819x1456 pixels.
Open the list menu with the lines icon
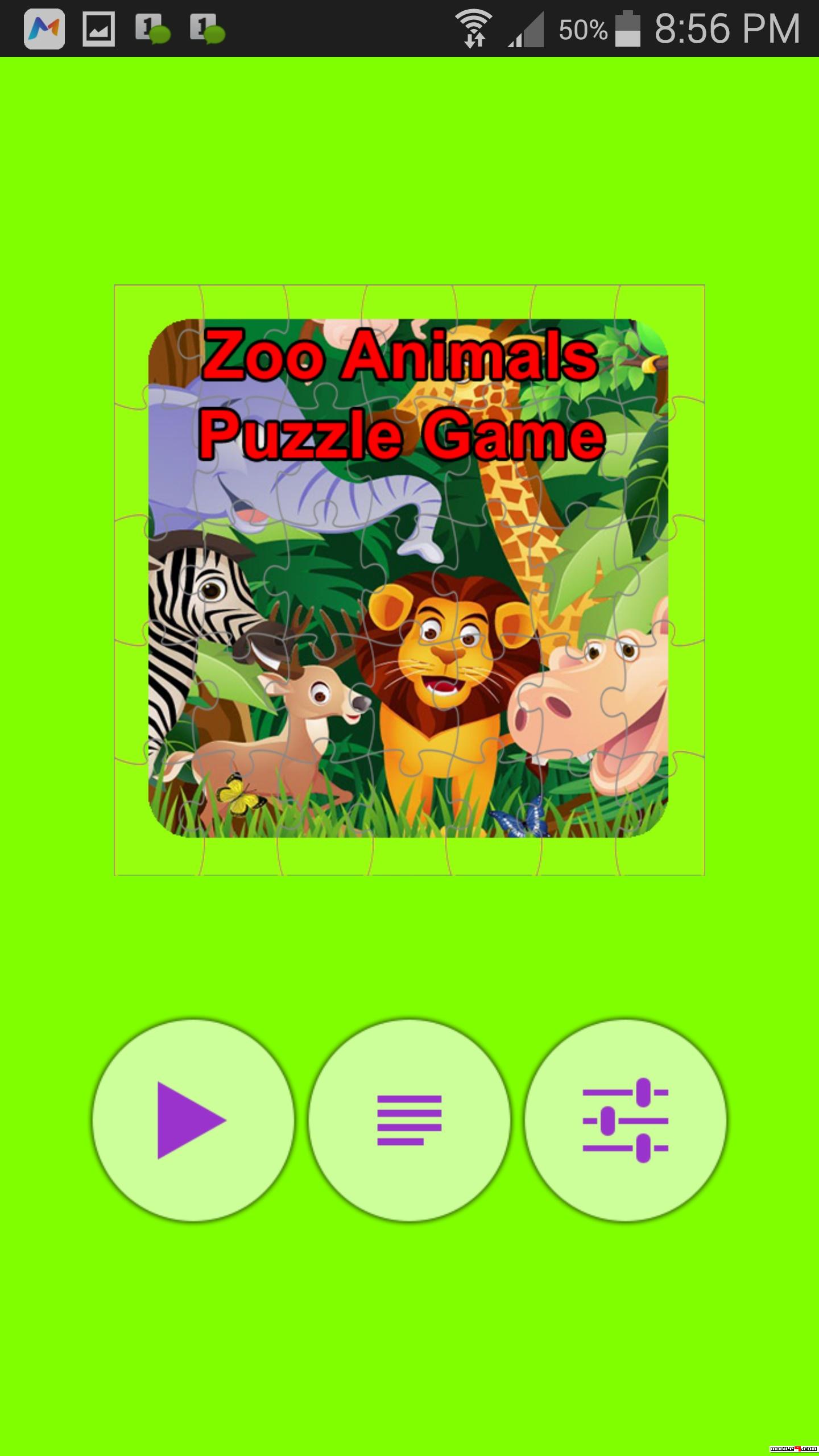[409, 1120]
